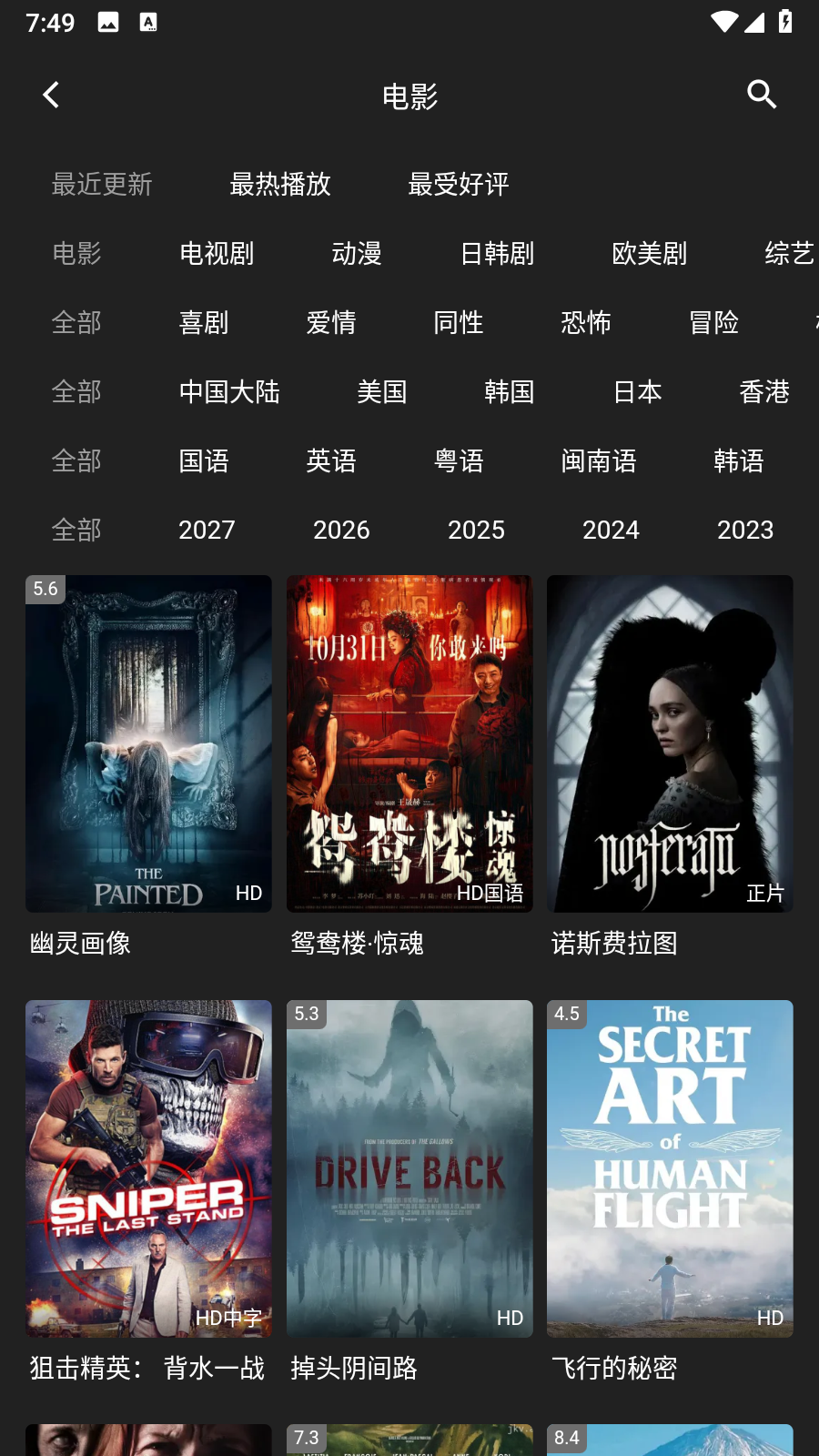Viewport: 819px width, 1456px height.
Task: Open the movie 幽灵画像
Action: 148,743
